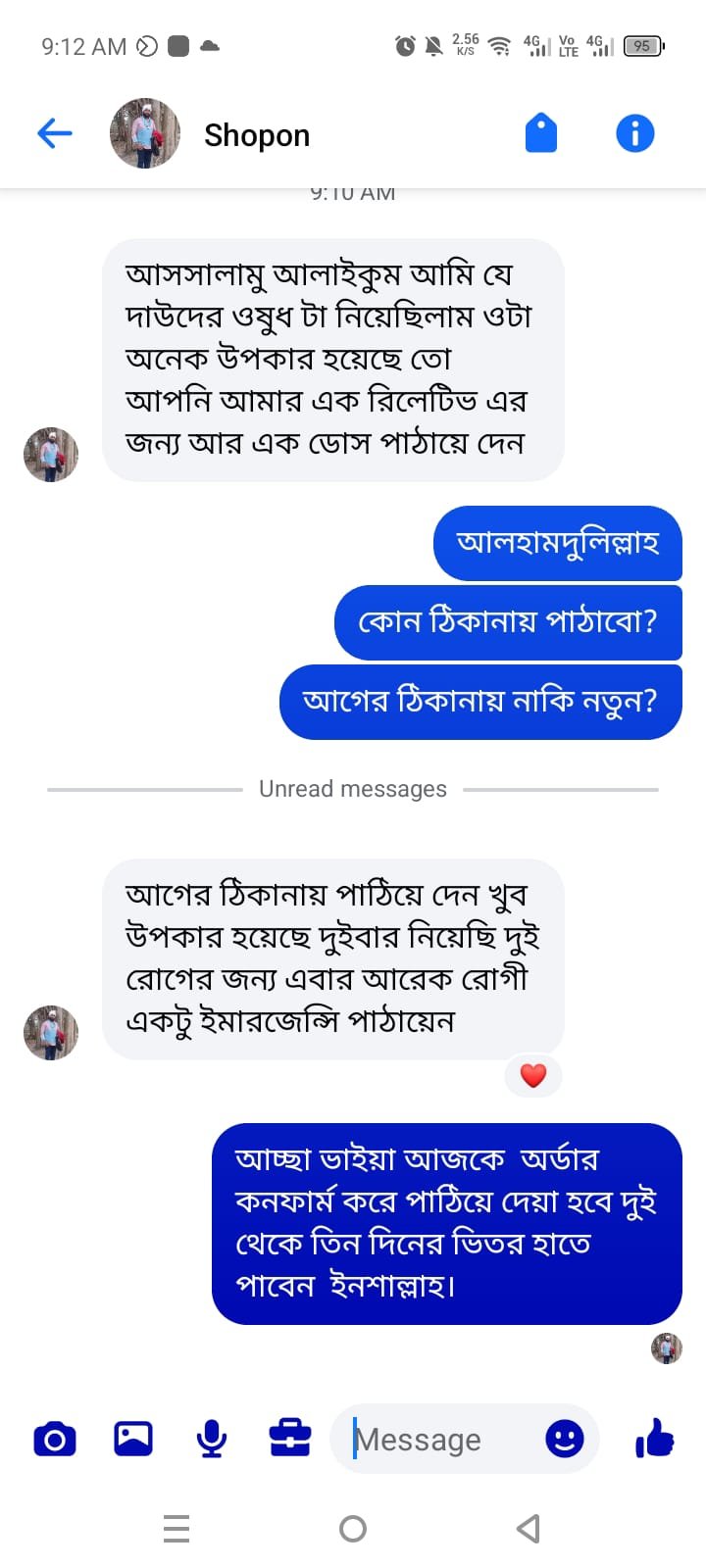
Task: Open the camera to take a photo
Action: (x=55, y=1439)
